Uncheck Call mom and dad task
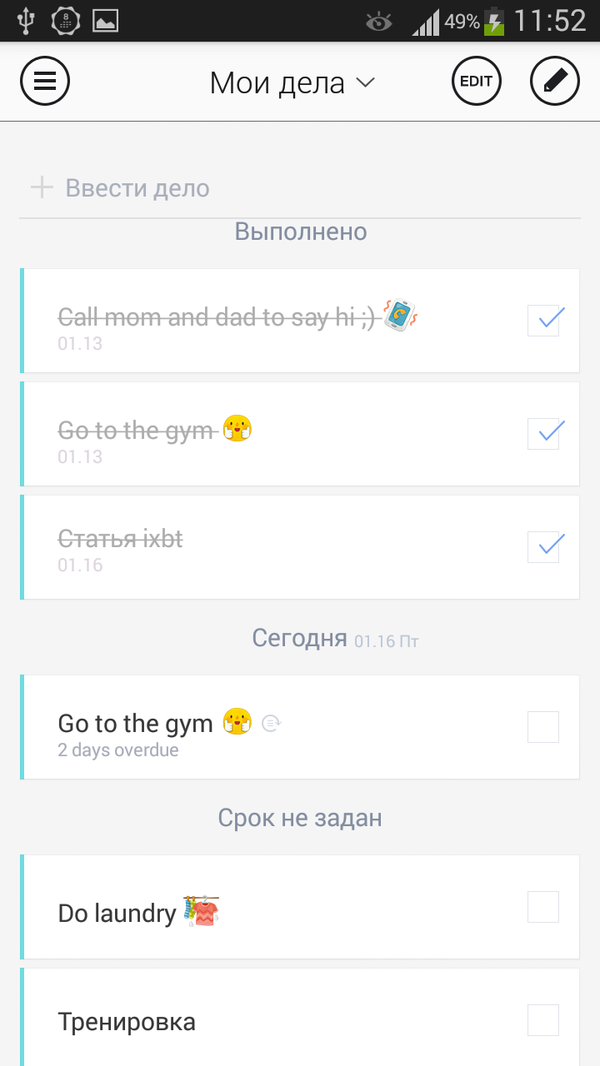600x1066 pixels. (543, 320)
